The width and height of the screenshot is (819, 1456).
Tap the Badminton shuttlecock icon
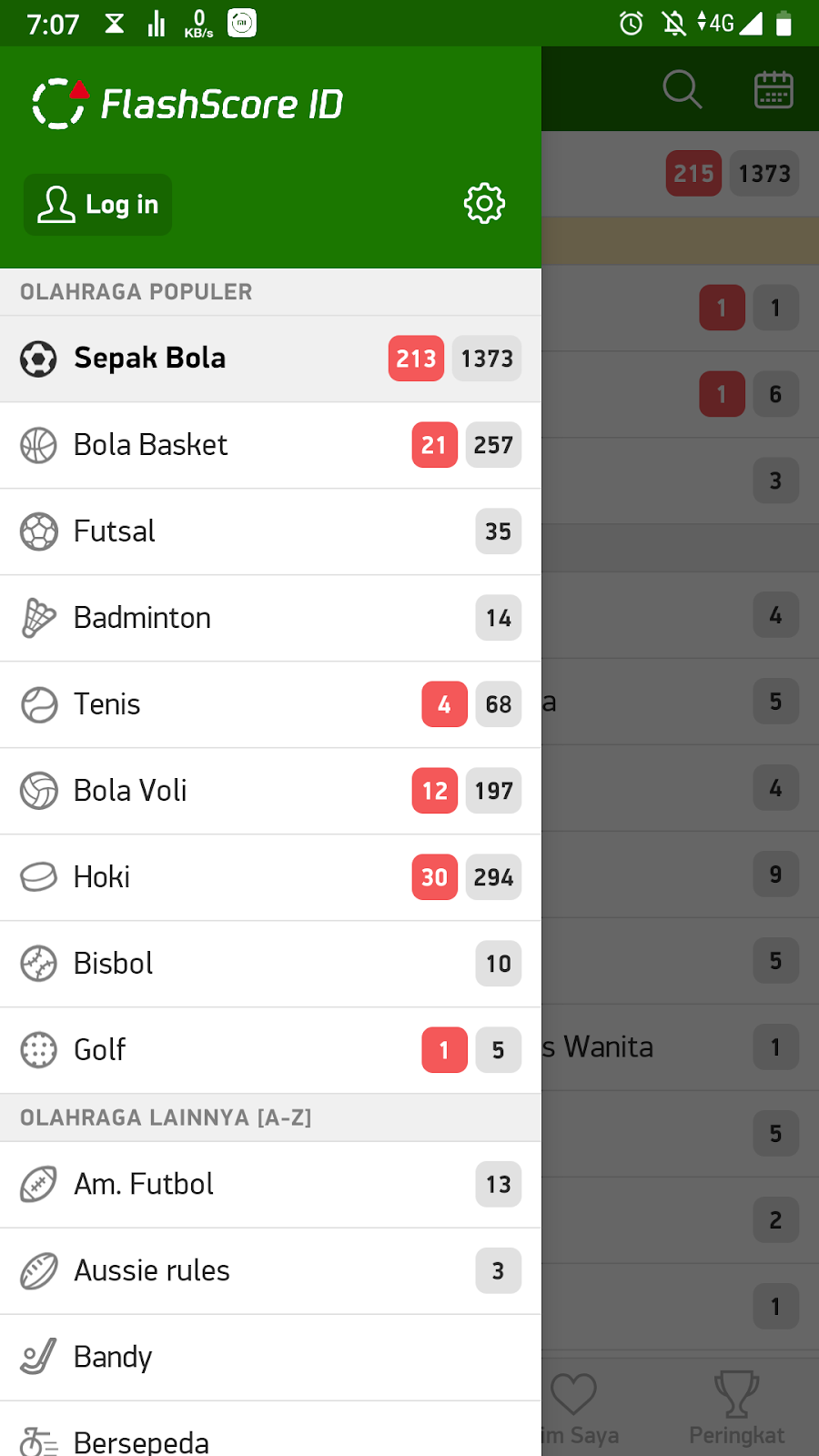38,617
